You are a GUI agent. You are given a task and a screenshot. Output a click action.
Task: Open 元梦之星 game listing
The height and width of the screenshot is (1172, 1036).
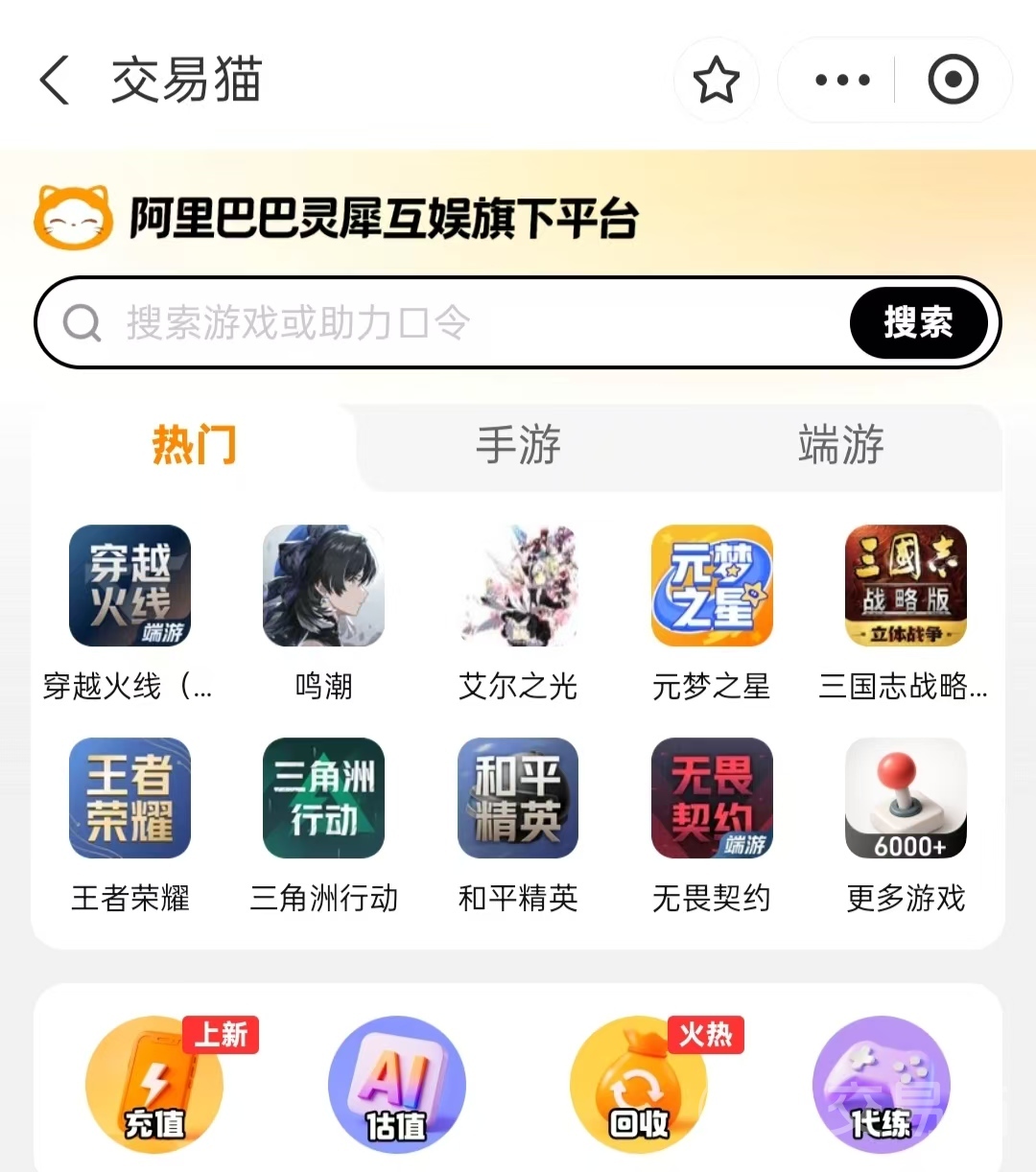[712, 586]
